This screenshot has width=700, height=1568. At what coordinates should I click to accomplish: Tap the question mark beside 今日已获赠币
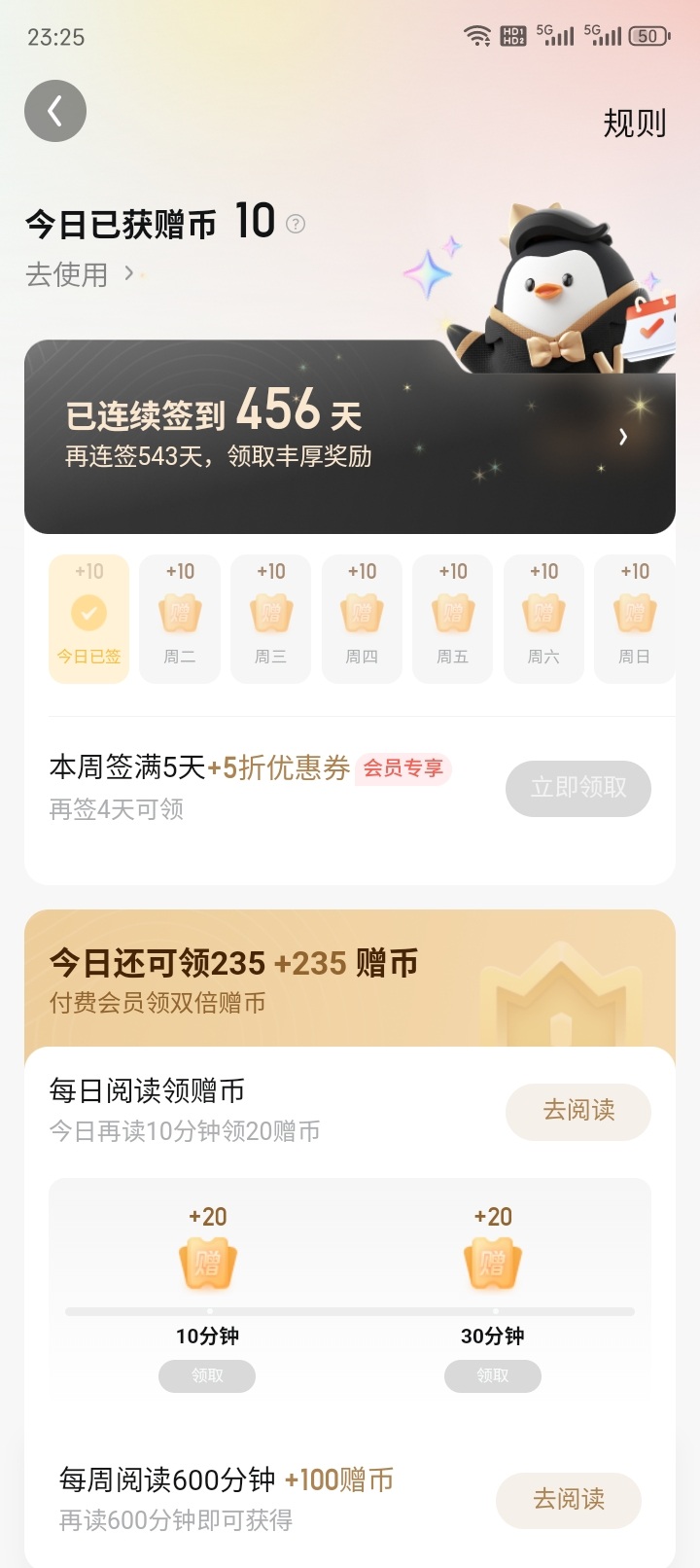[296, 224]
